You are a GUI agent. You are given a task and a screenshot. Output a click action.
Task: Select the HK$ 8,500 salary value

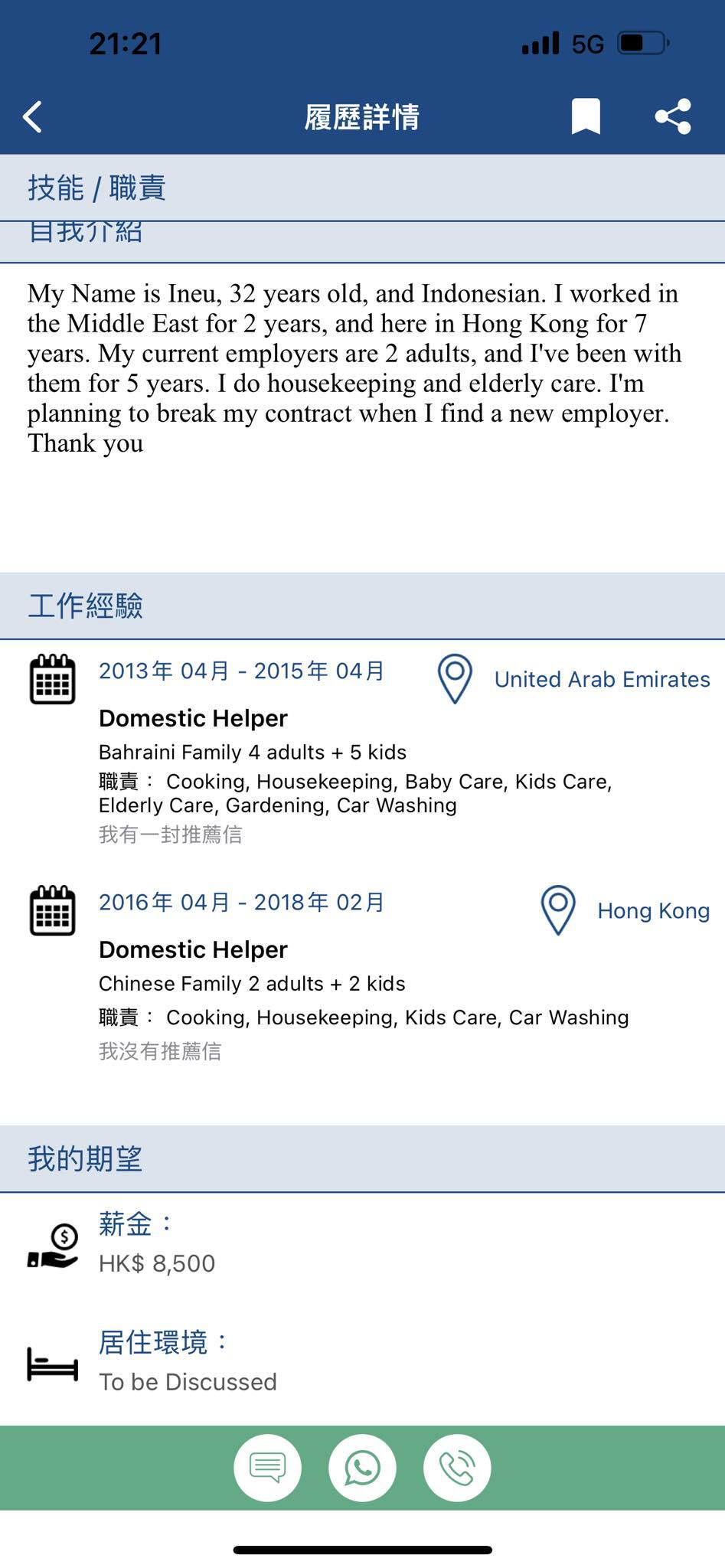pos(158,1263)
